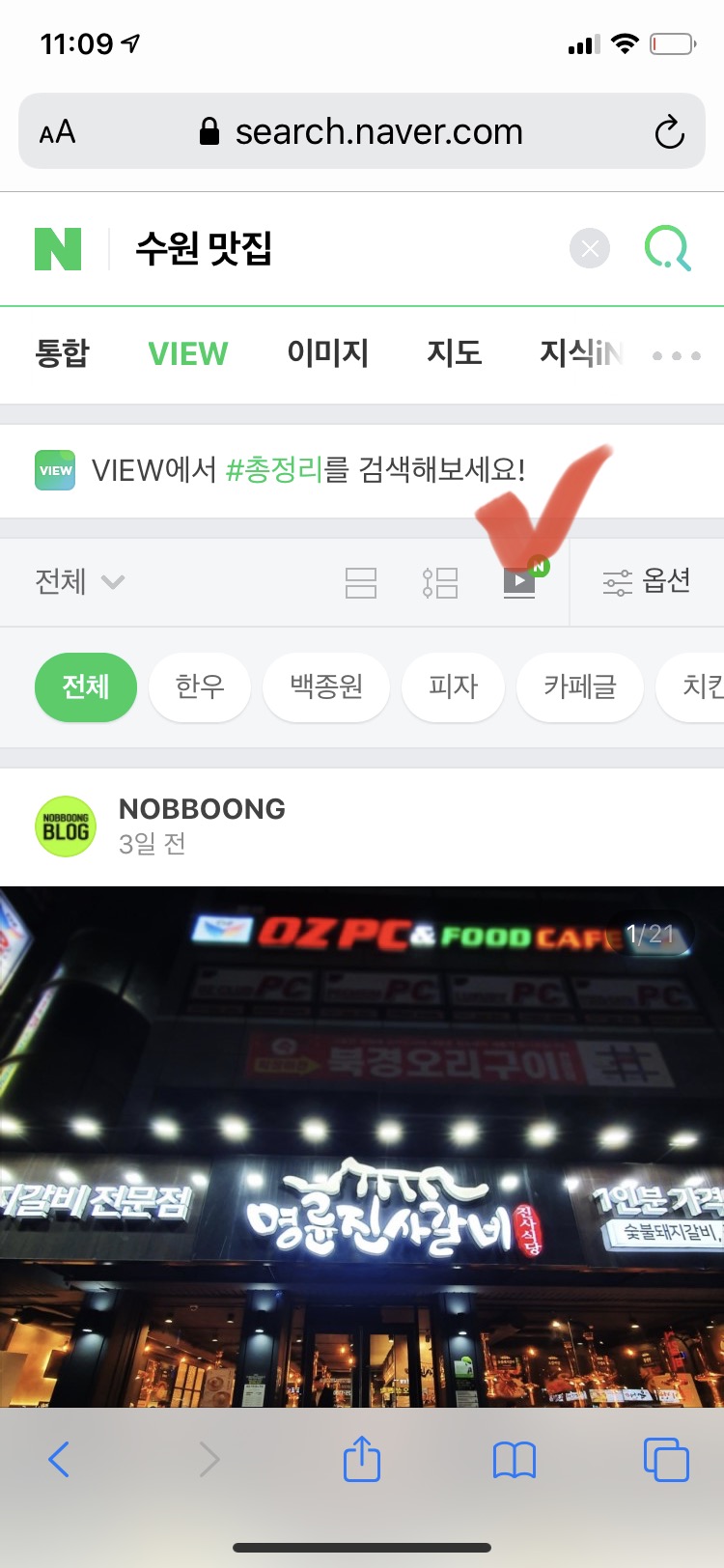Expand the 전체 dropdown
The width and height of the screenshot is (724, 1568).
click(x=80, y=581)
